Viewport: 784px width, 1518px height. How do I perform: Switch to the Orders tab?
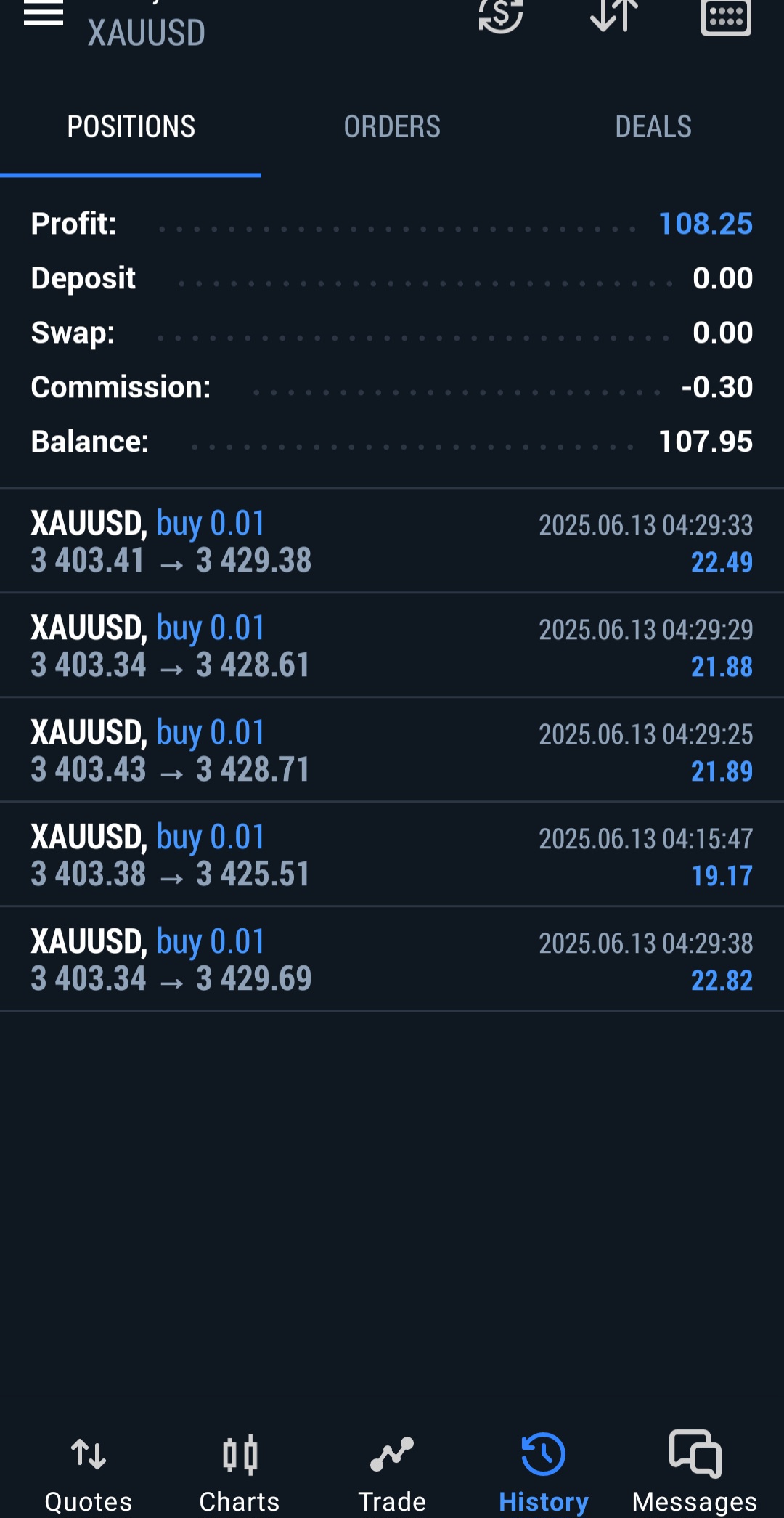392,126
